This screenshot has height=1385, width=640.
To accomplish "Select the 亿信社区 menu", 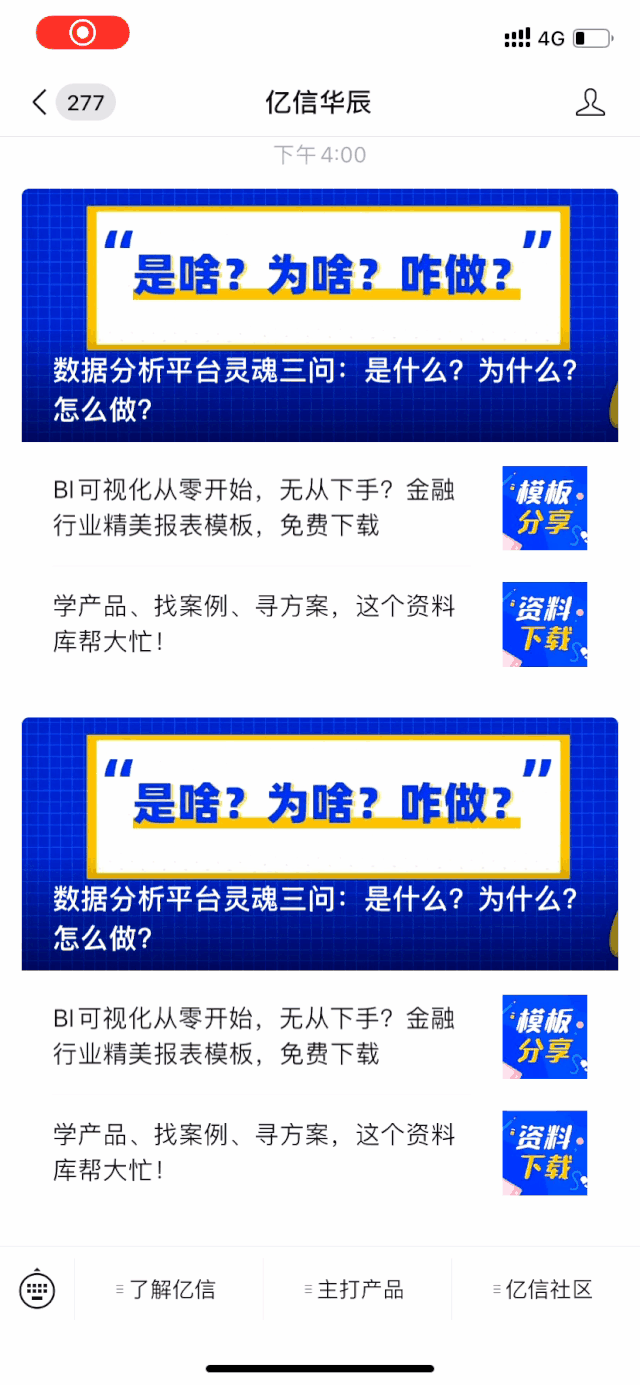I will coord(546,1289).
